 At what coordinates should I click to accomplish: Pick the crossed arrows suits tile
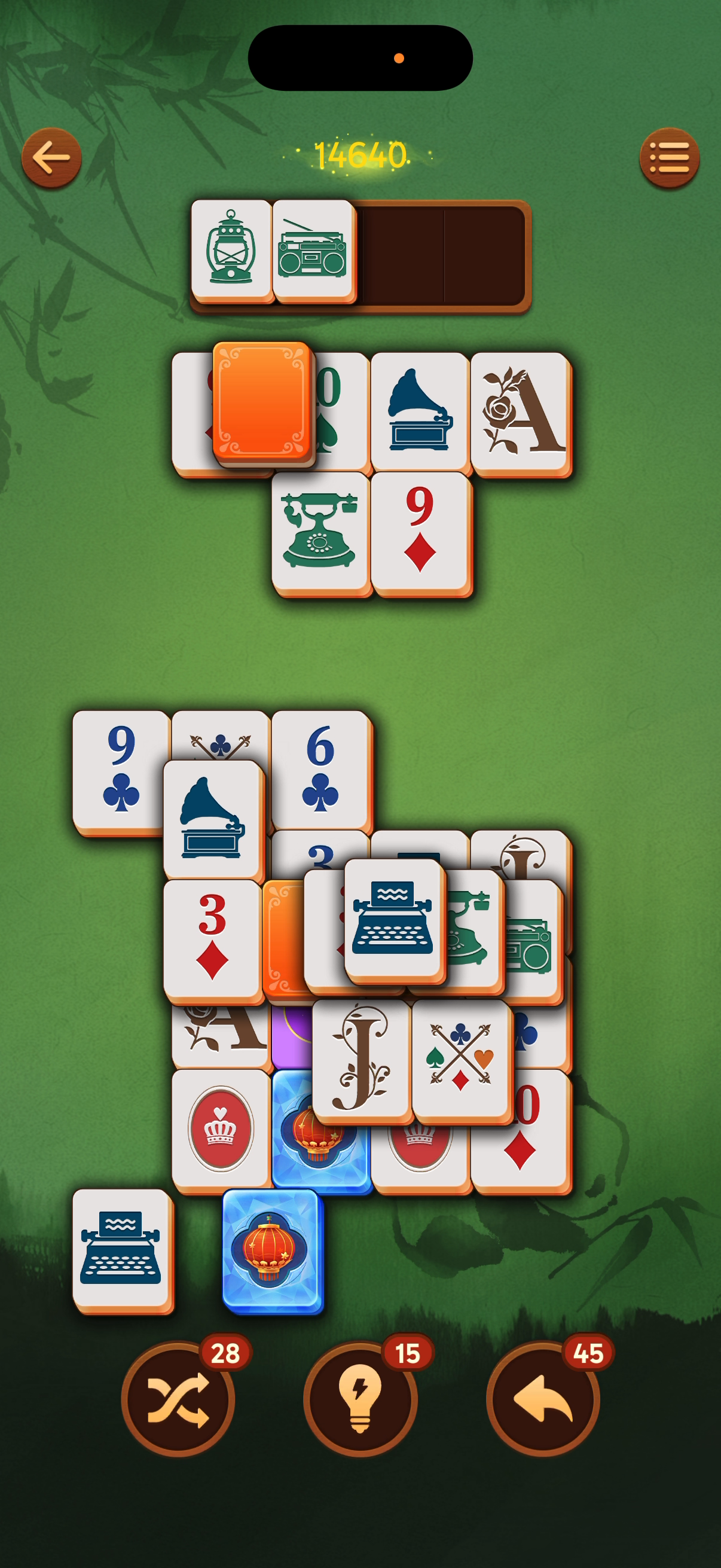point(461,1058)
